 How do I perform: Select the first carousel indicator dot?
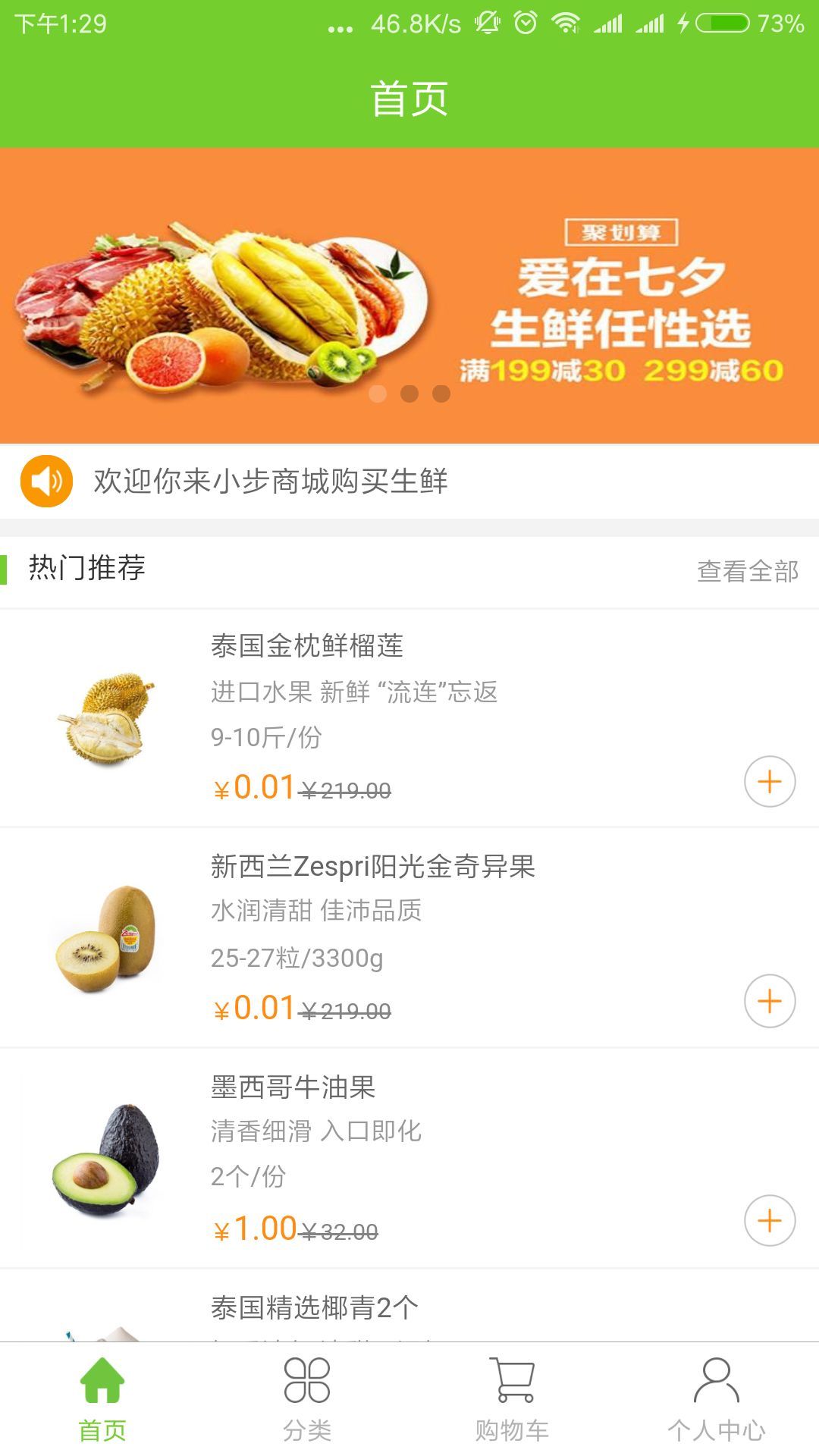[x=377, y=392]
